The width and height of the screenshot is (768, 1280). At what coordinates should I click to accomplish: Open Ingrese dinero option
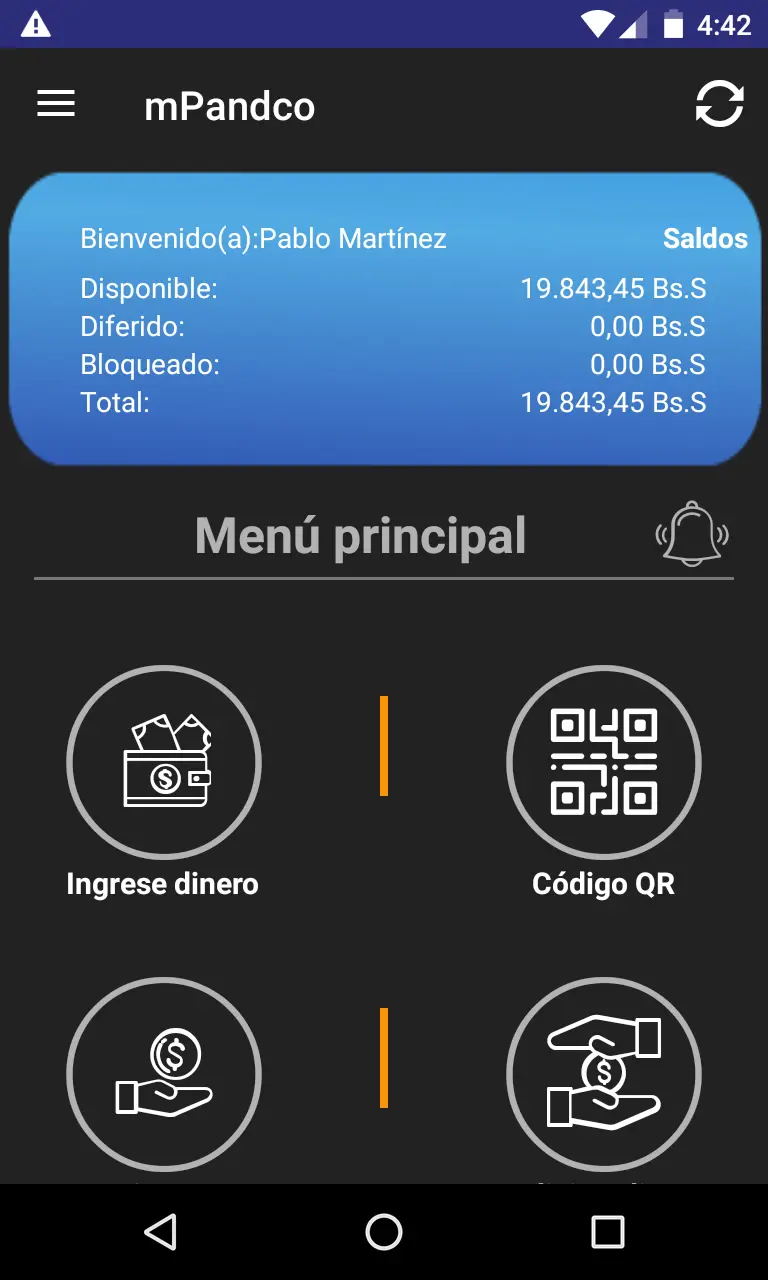[x=164, y=763]
